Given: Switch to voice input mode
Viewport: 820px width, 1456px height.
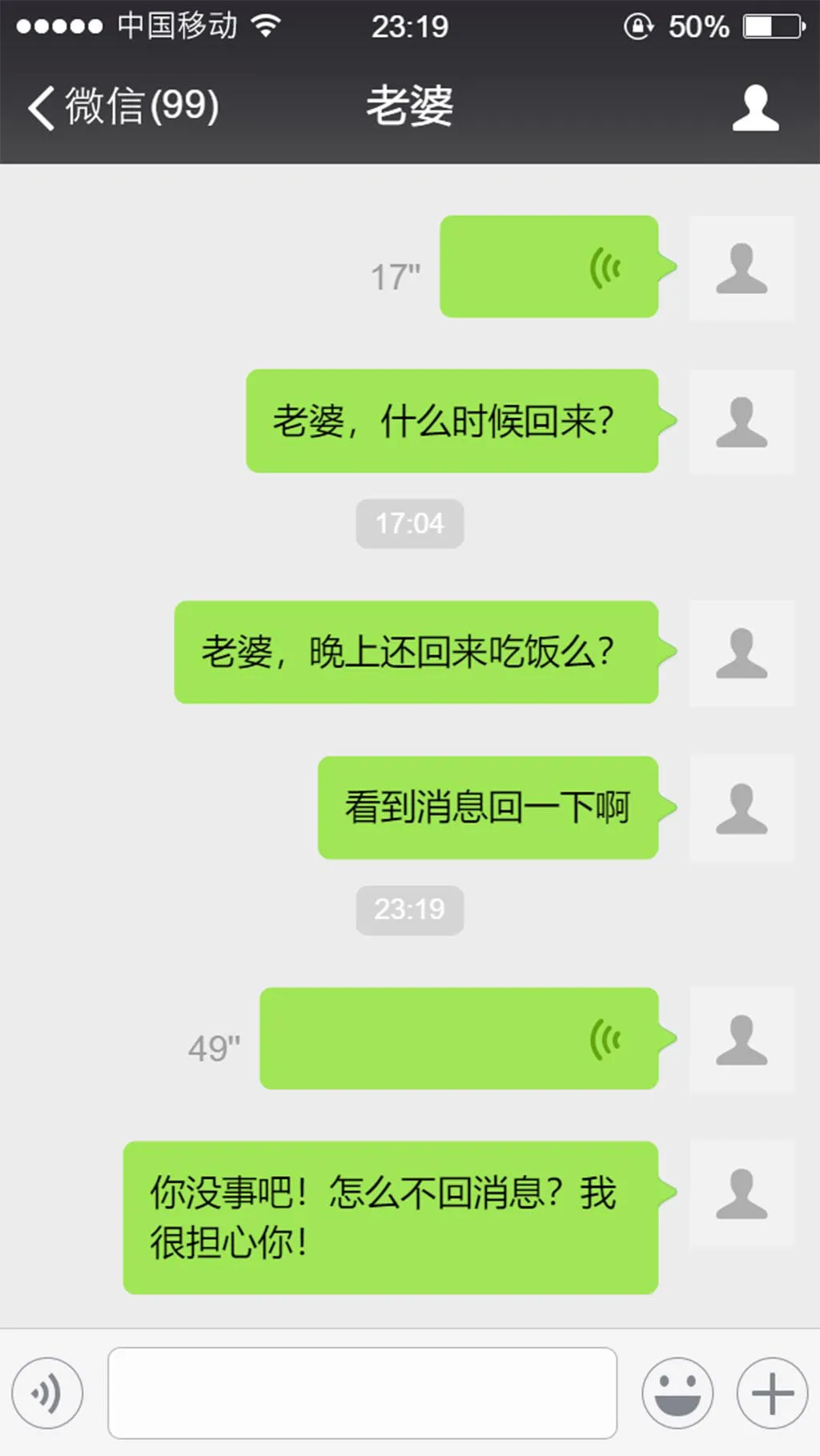Looking at the screenshot, I should pos(47,1393).
